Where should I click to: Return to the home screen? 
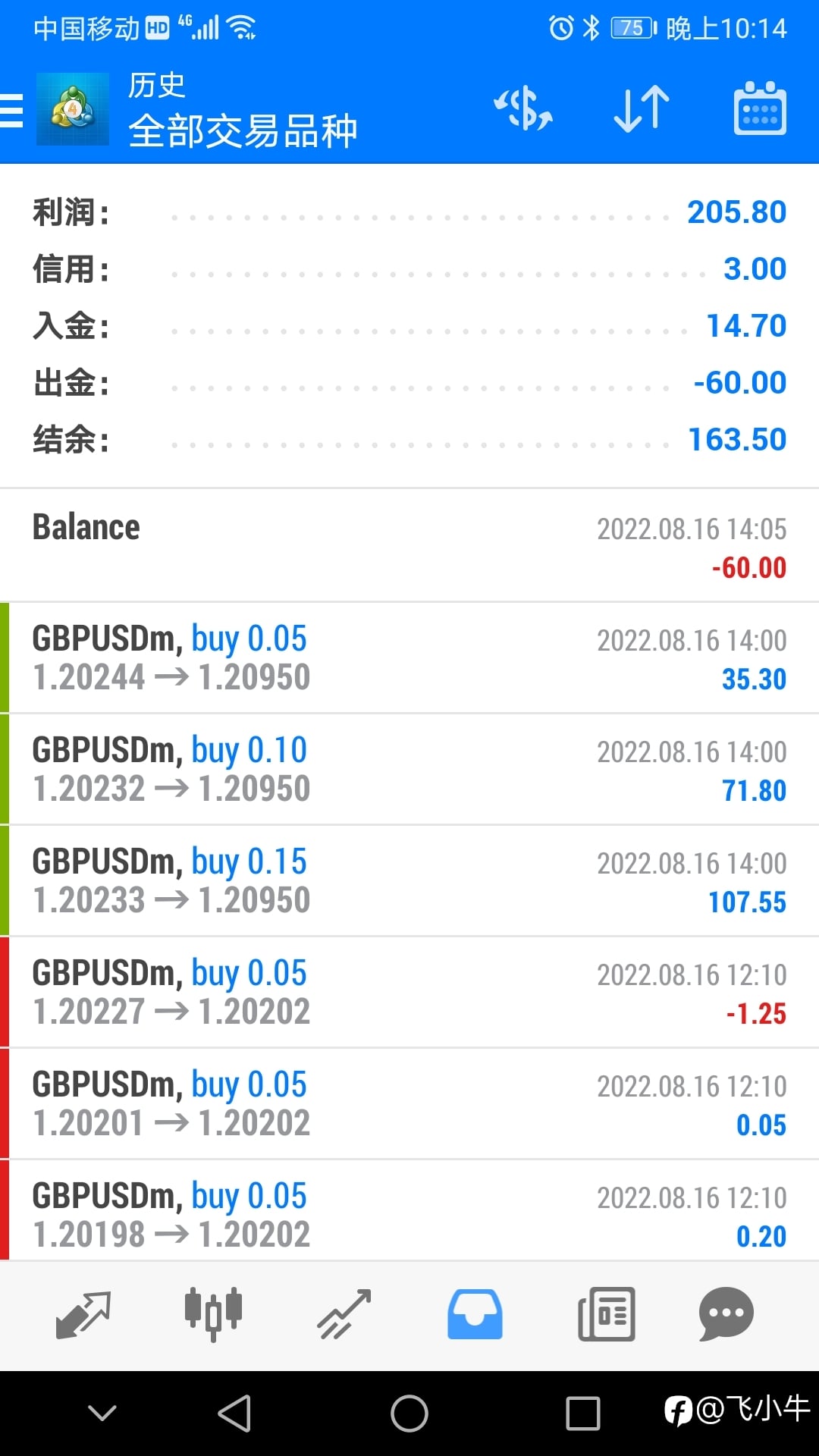pyautogui.click(x=409, y=1414)
